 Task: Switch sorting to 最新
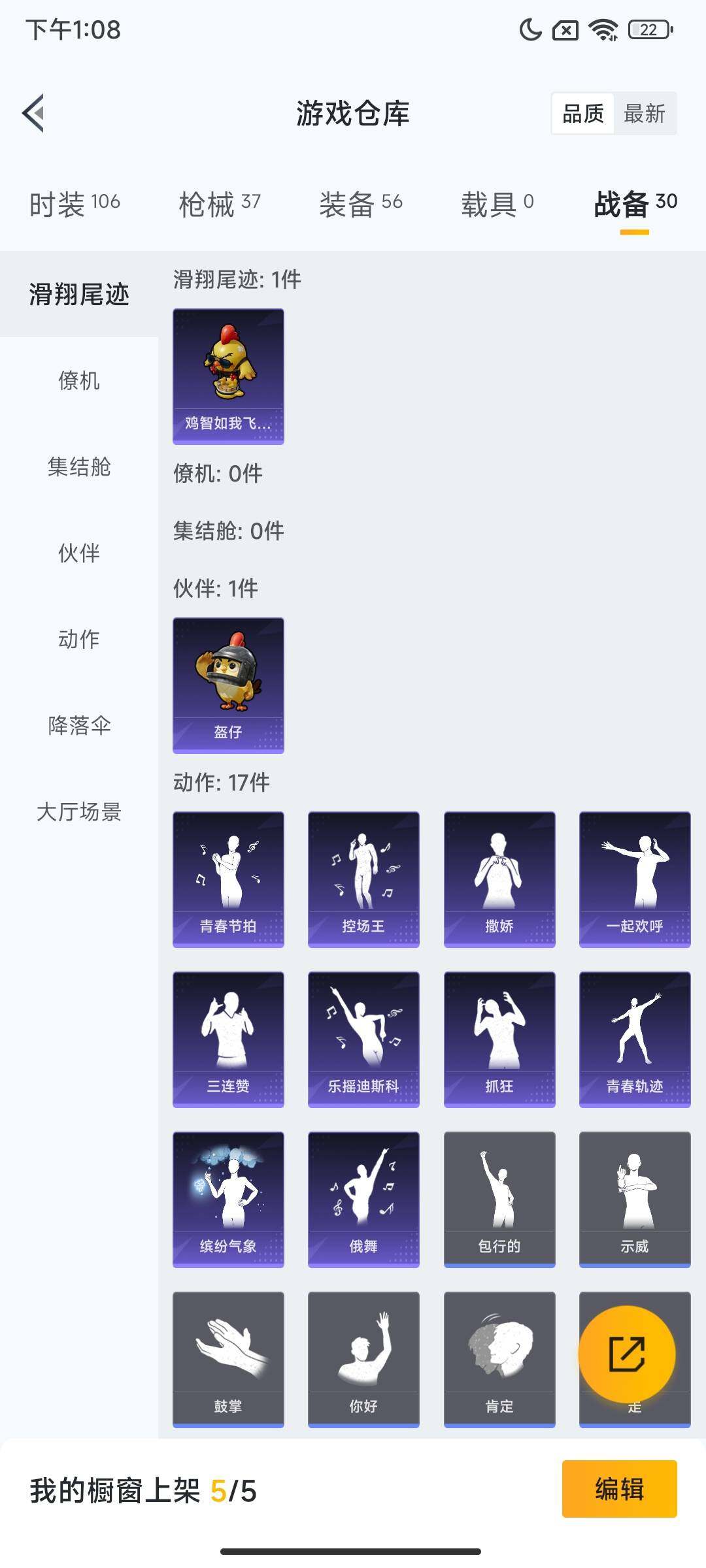pos(644,114)
